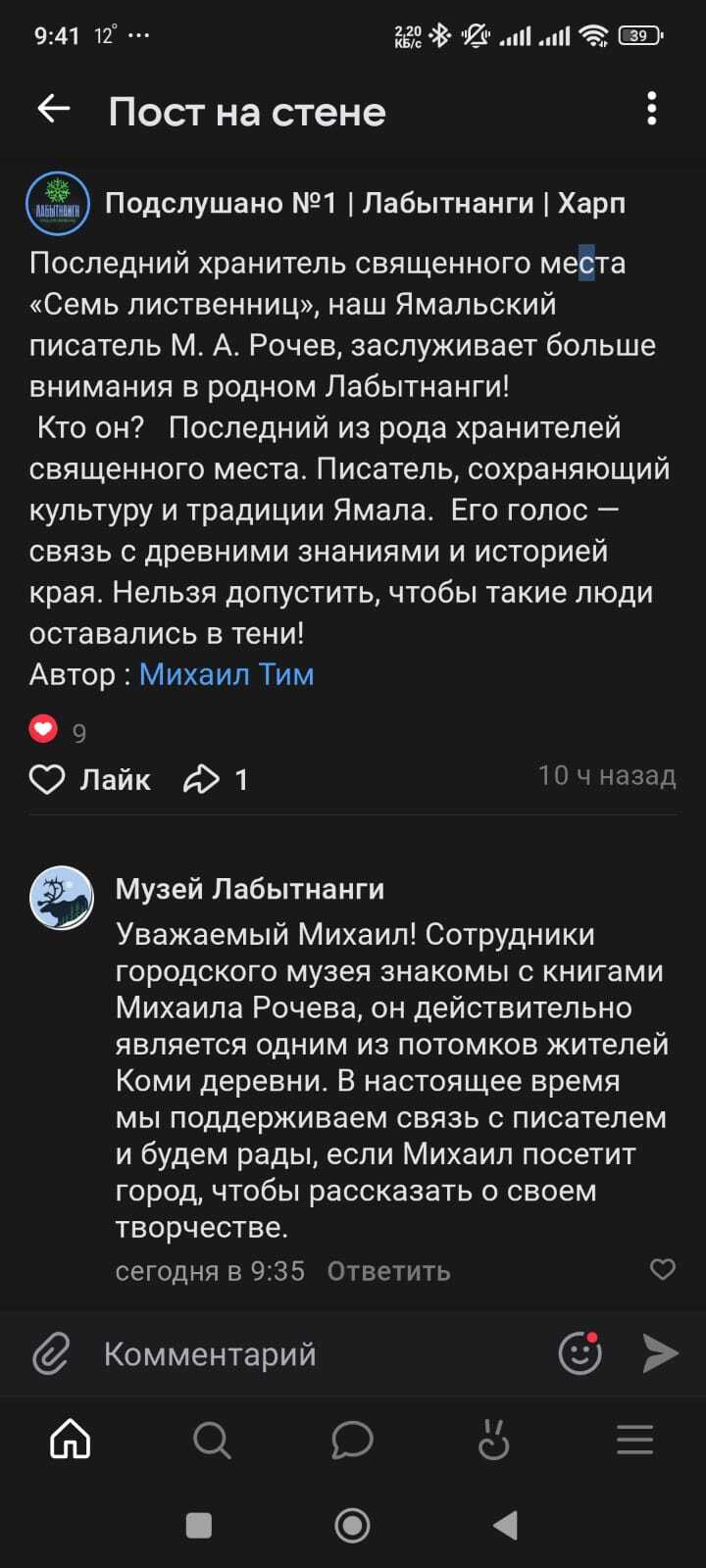Open author link Михаил Тим
The width and height of the screenshot is (706, 1568).
click(227, 674)
